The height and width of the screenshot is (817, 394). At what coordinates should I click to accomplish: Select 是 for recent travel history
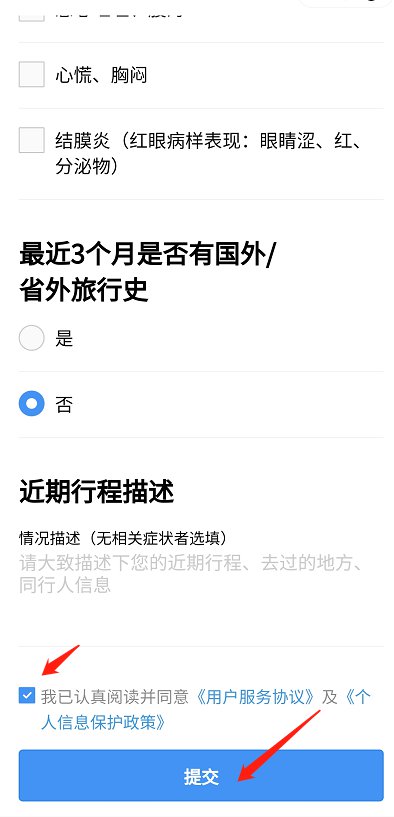[31, 338]
